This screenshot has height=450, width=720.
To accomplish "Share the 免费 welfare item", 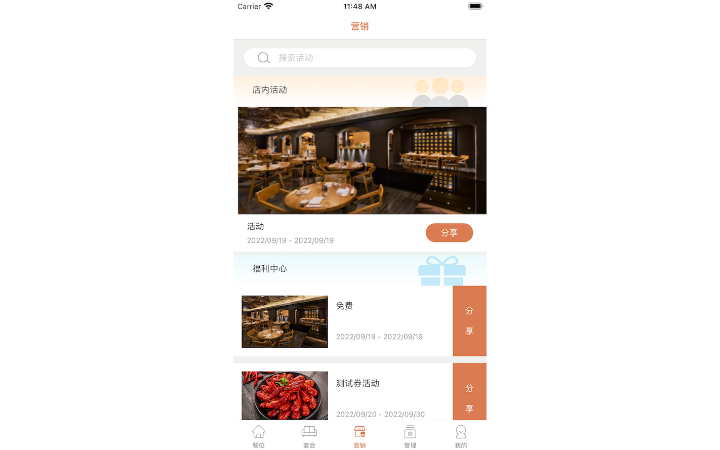I will 470,321.
